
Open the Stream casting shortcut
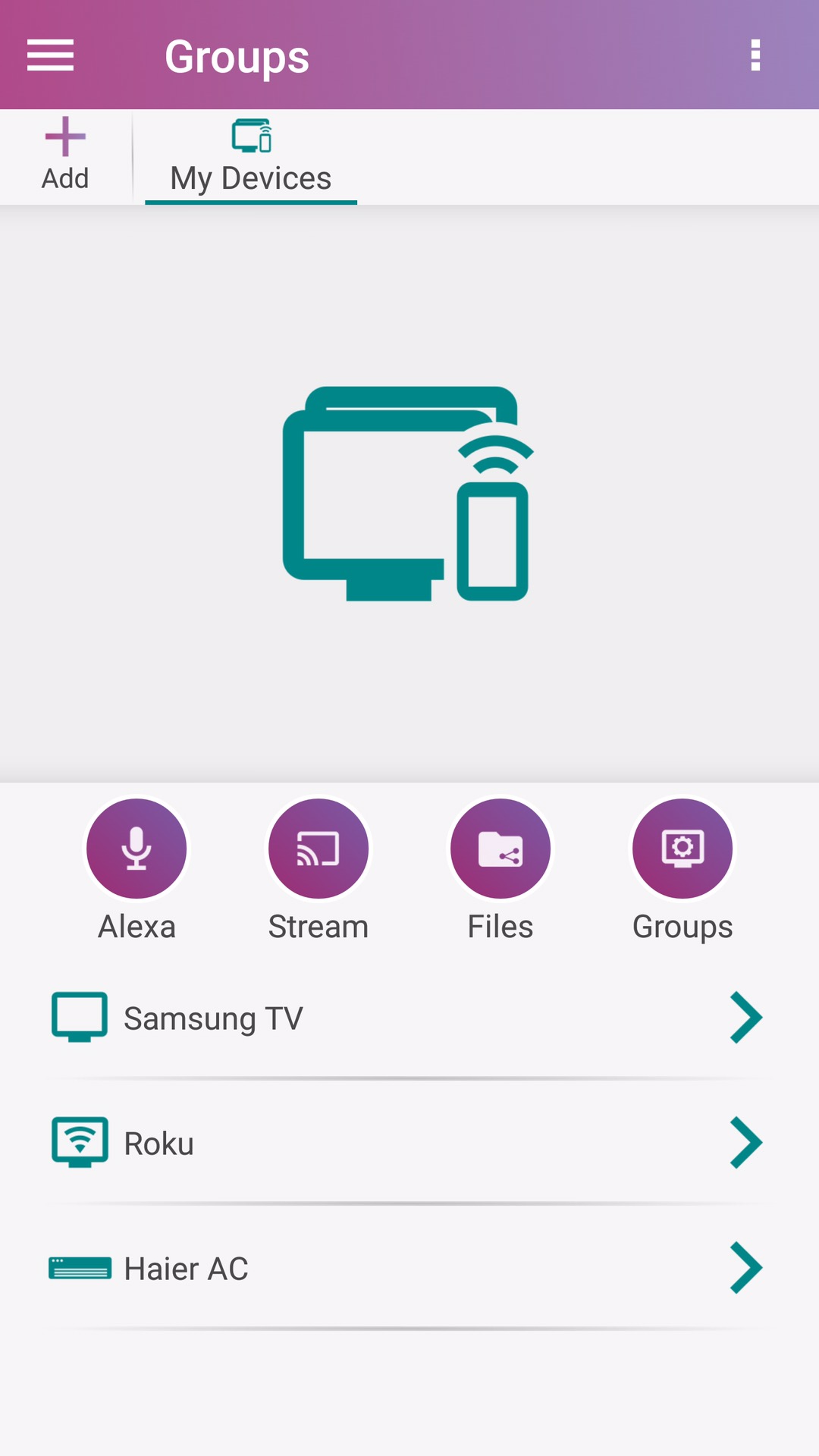(x=318, y=849)
